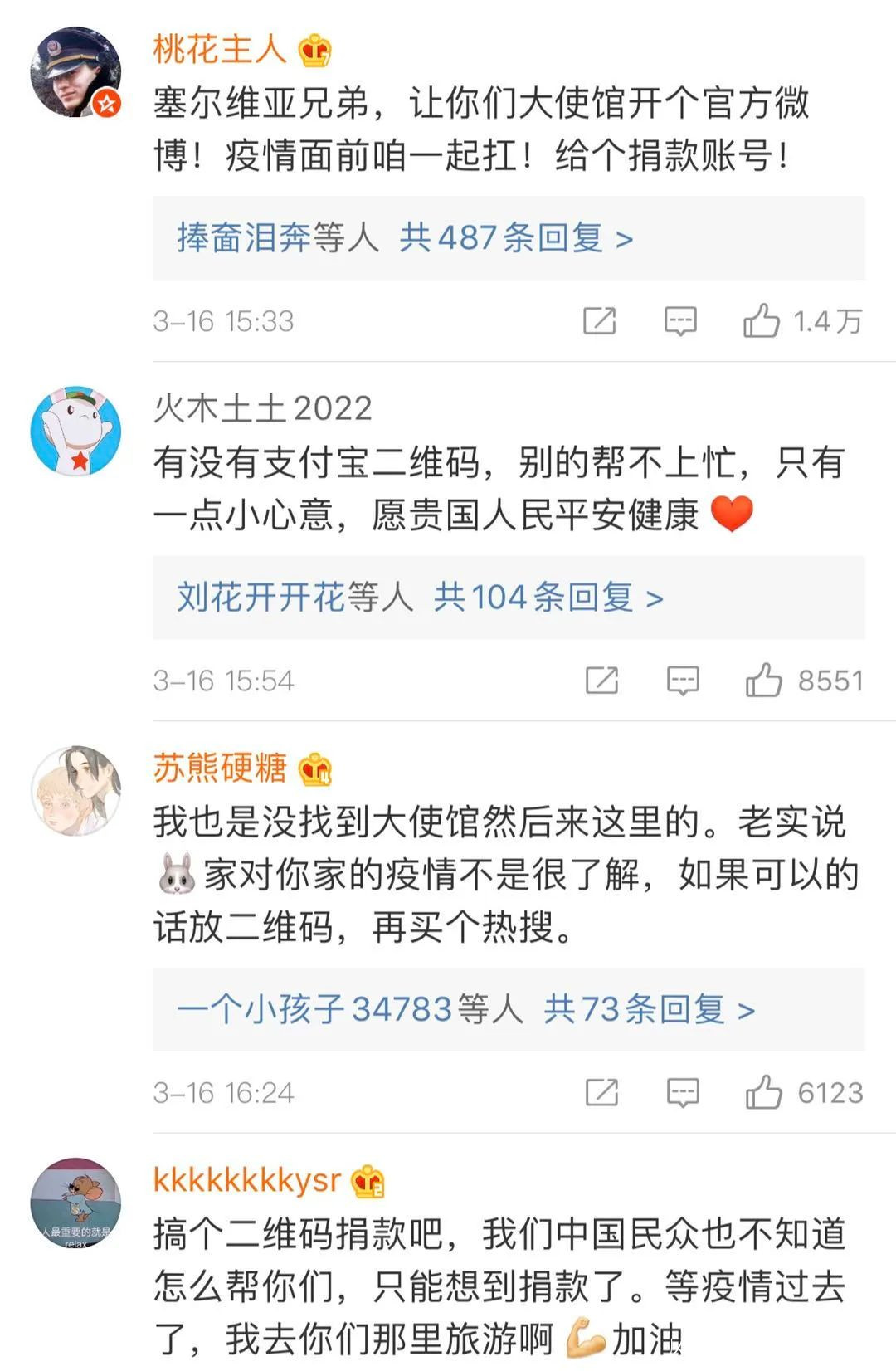896x1371 pixels.
Task: Open username 桃花主人
Action: pos(220,50)
